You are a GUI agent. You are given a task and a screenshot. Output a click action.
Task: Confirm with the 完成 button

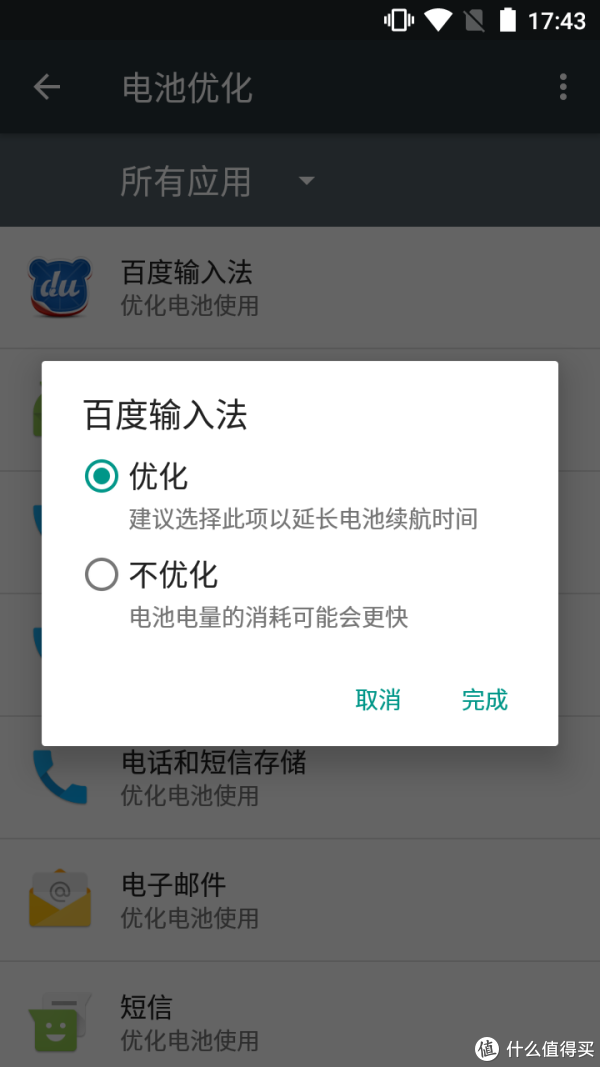[485, 700]
